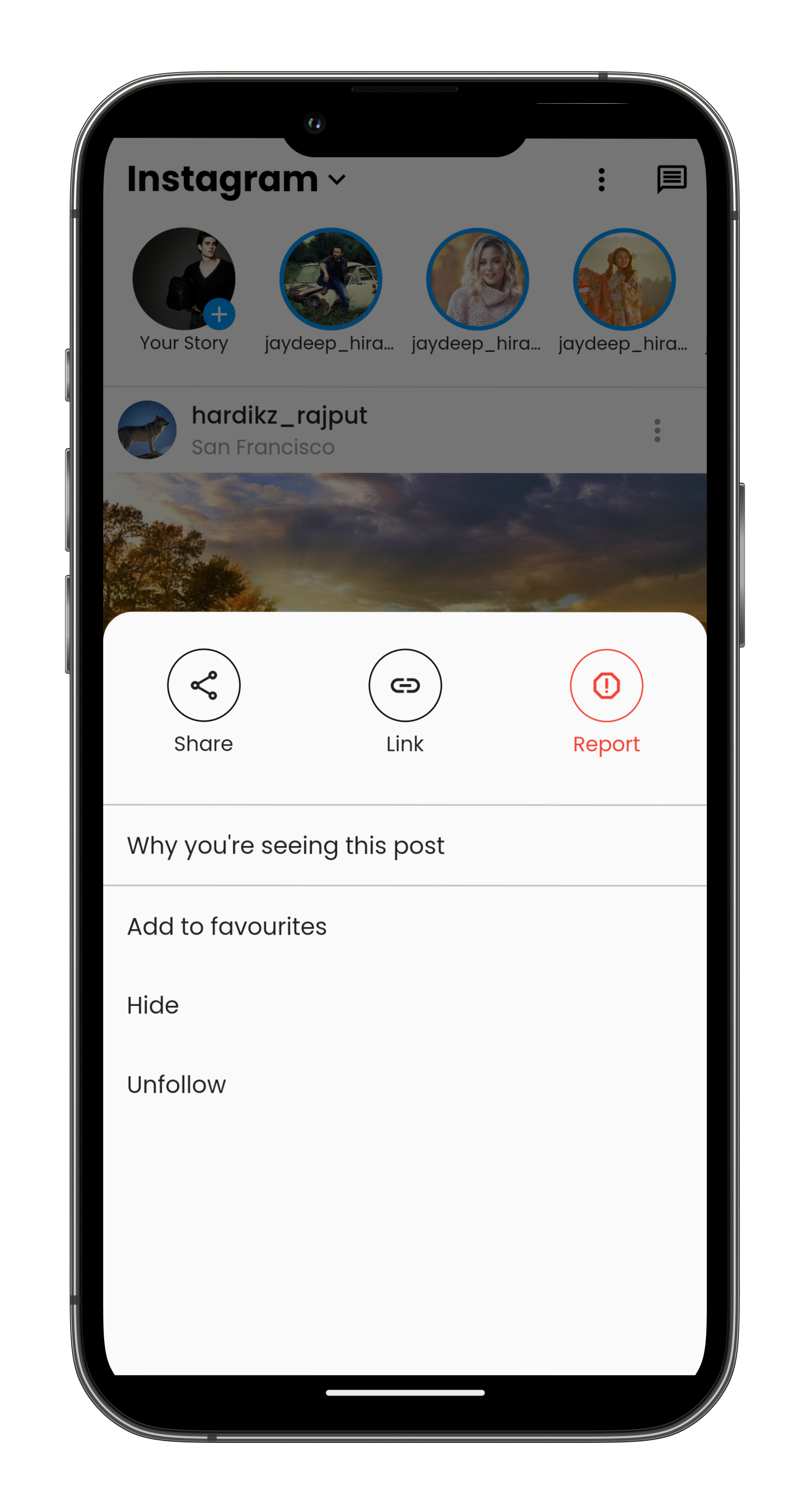Select Add to favourites
810x1512 pixels.
click(x=404, y=926)
